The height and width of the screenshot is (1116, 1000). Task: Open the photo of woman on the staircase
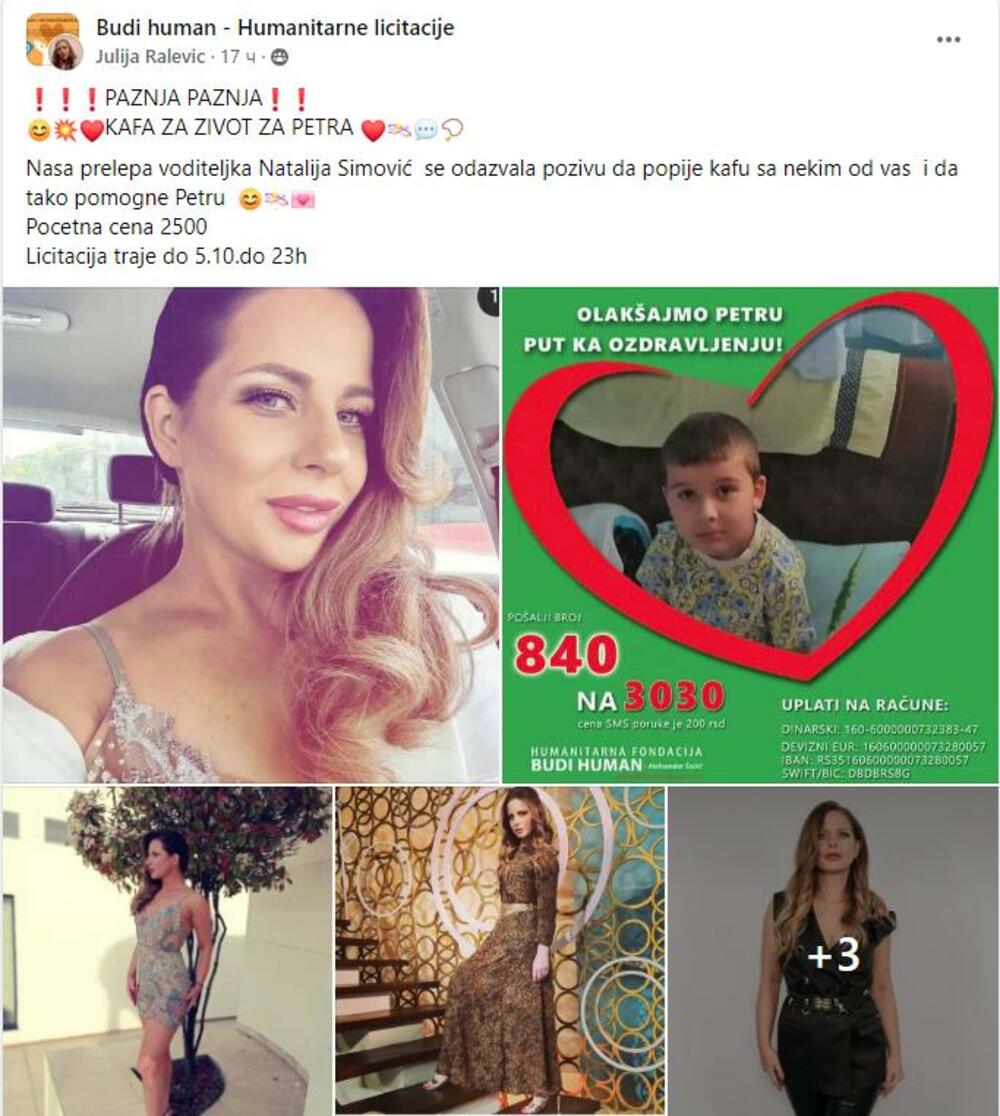[x=499, y=950]
